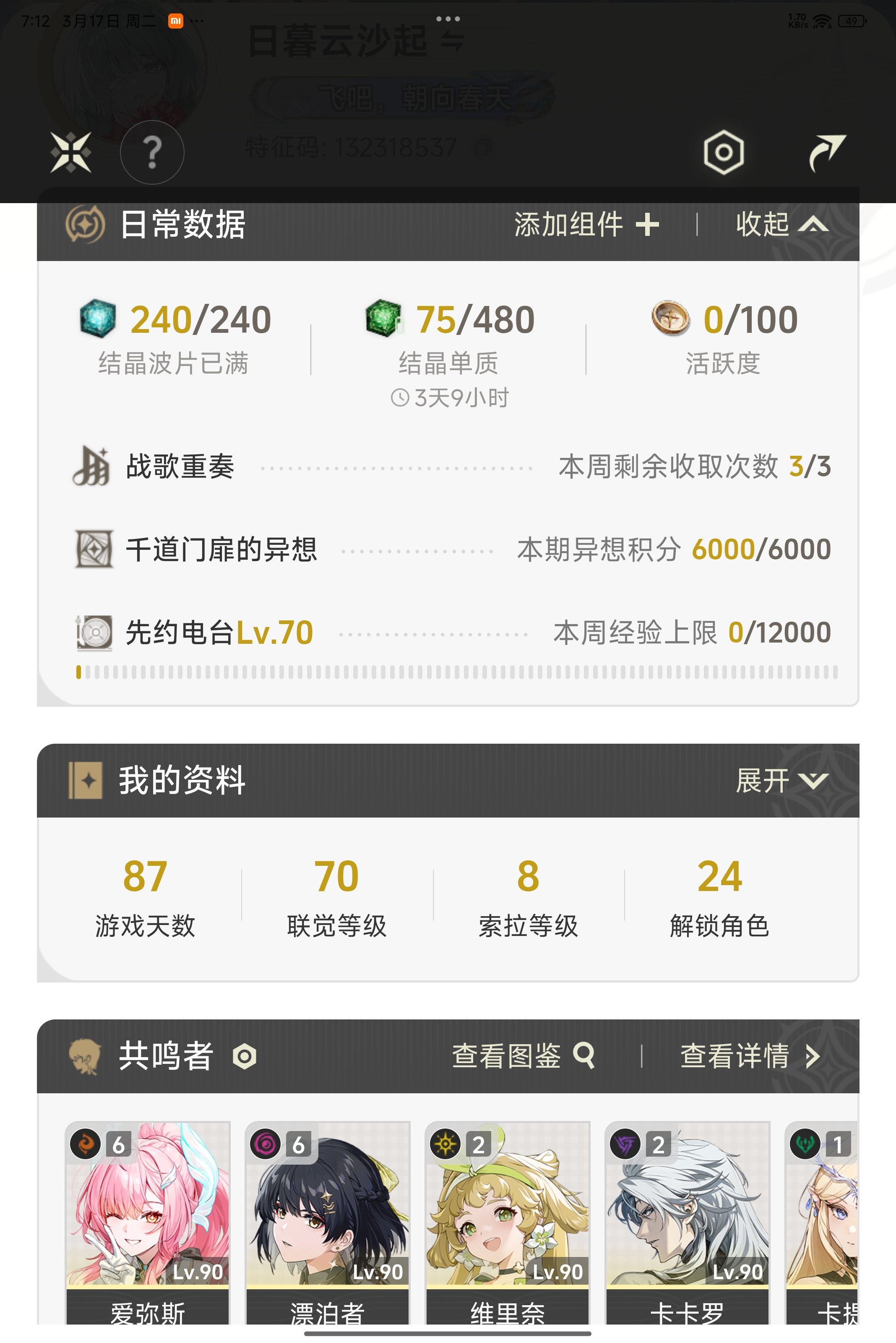The image size is (896, 1343).
Task: Open 查看图鉴 character gallery
Action: 523,1056
